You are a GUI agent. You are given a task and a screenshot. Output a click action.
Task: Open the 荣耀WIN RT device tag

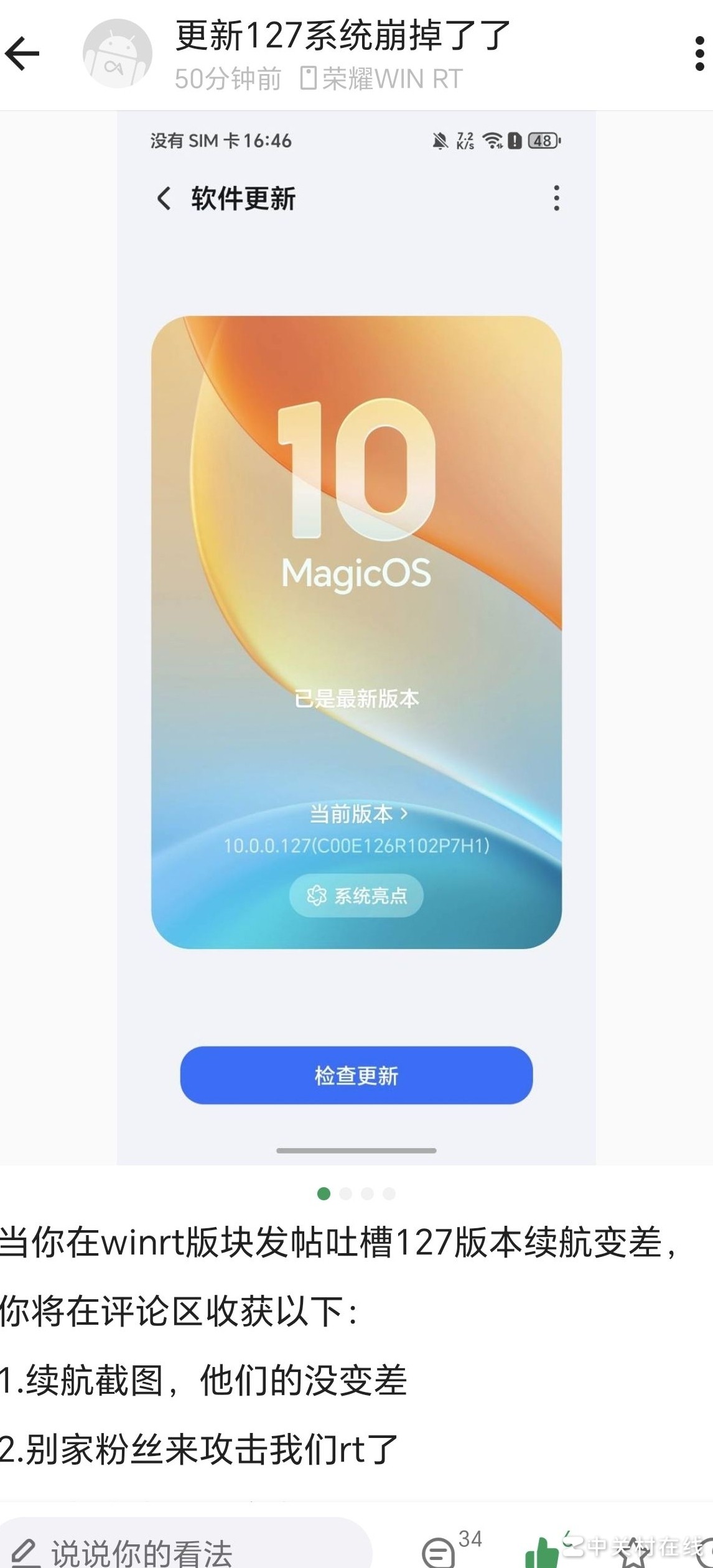[381, 79]
